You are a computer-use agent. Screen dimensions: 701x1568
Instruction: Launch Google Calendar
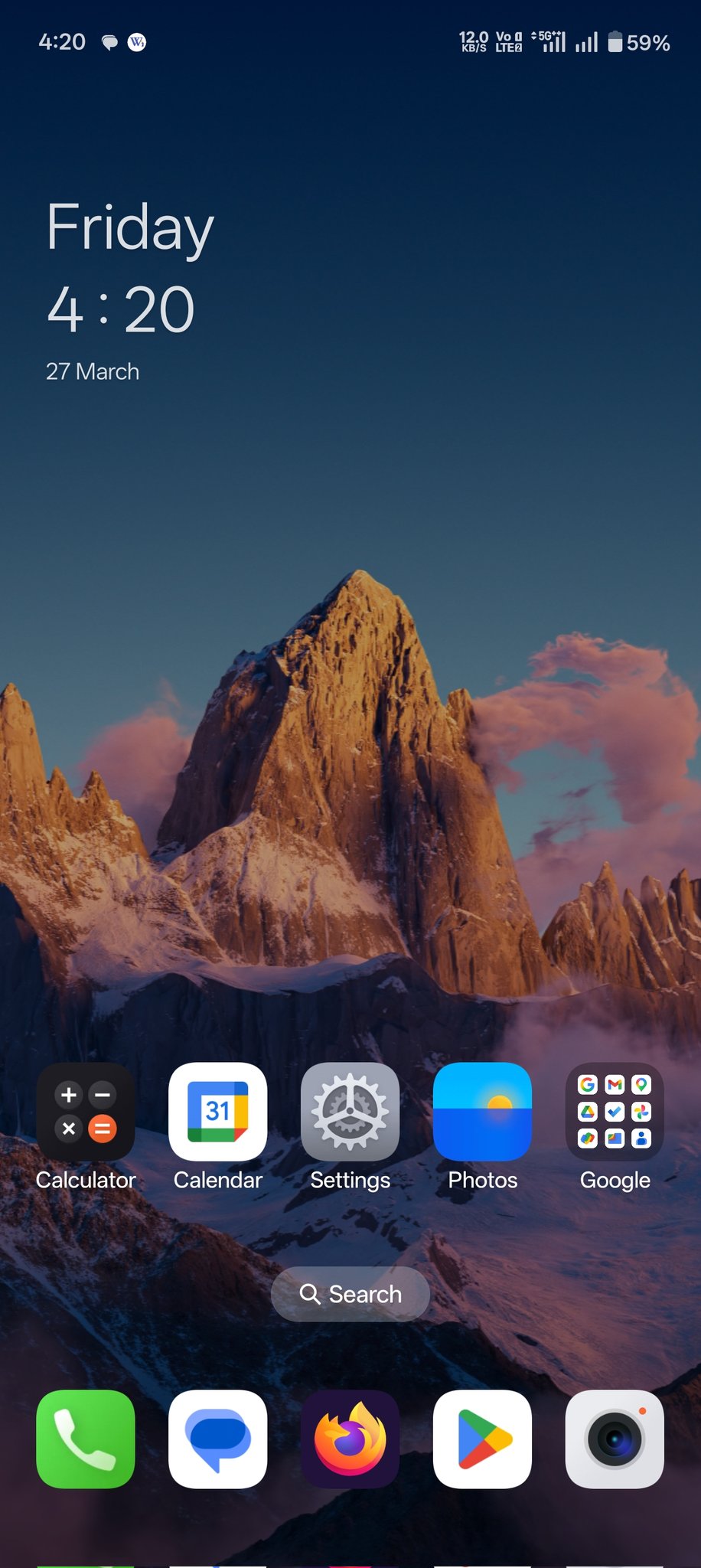coord(218,1112)
